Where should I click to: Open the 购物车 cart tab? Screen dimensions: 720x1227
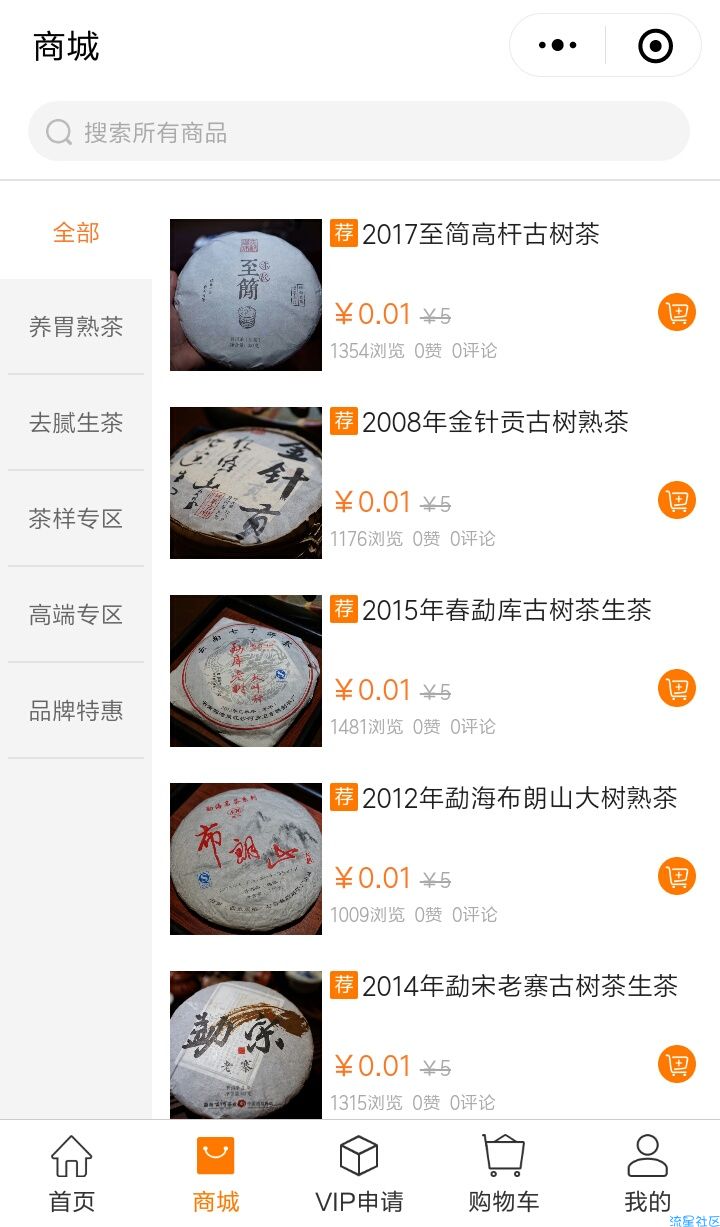pyautogui.click(x=503, y=1174)
